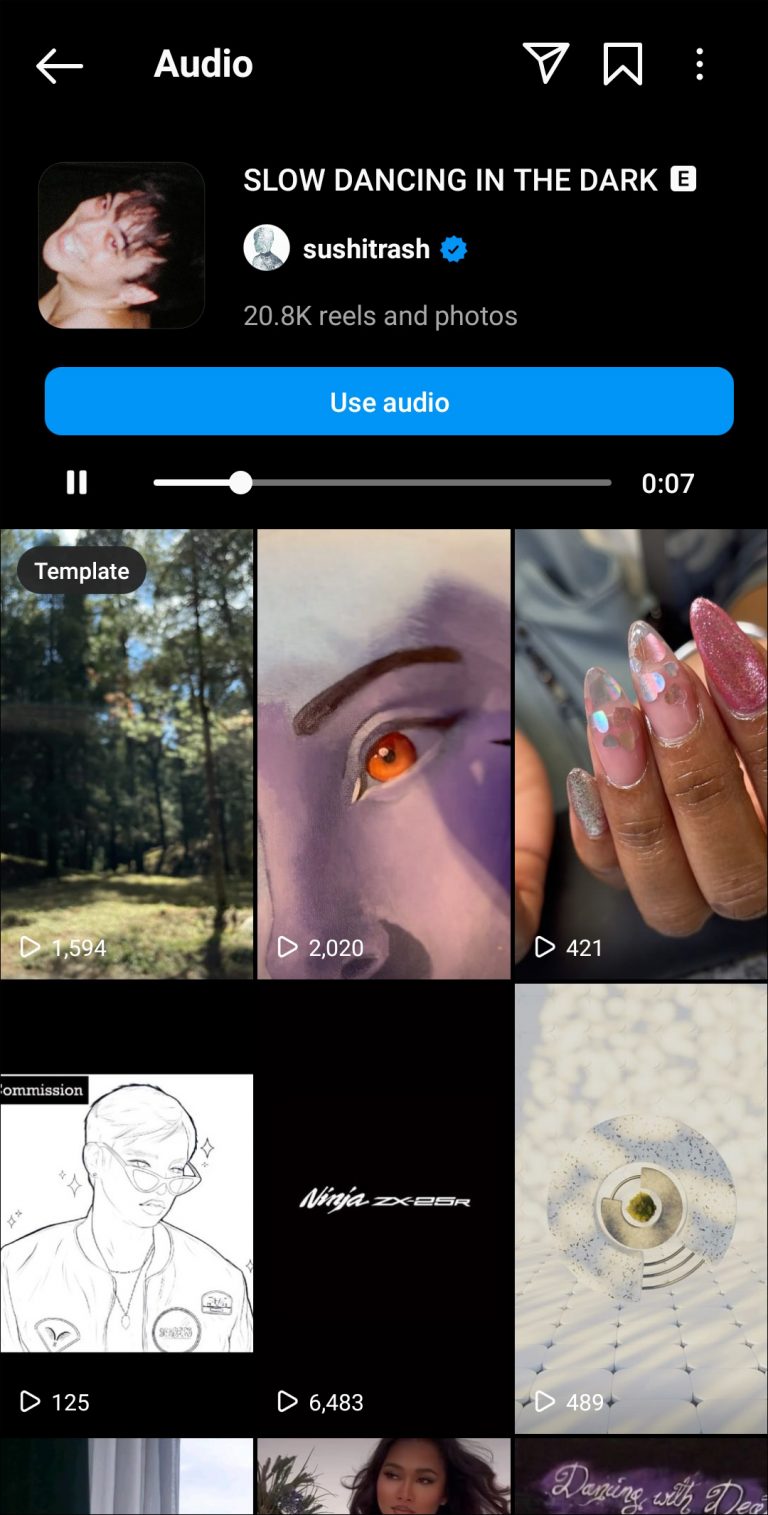
Task: Open the three-dot options menu
Action: (x=699, y=64)
